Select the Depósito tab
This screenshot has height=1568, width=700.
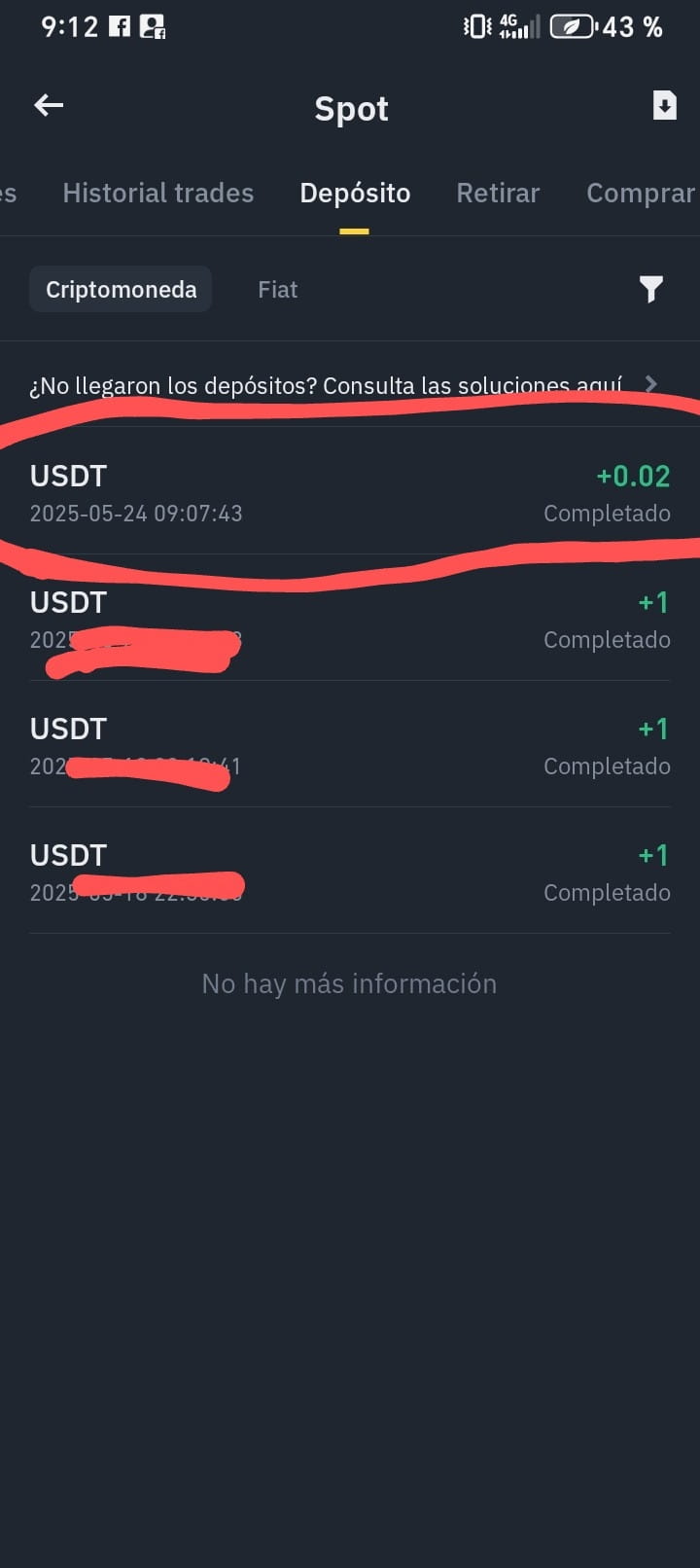click(355, 193)
